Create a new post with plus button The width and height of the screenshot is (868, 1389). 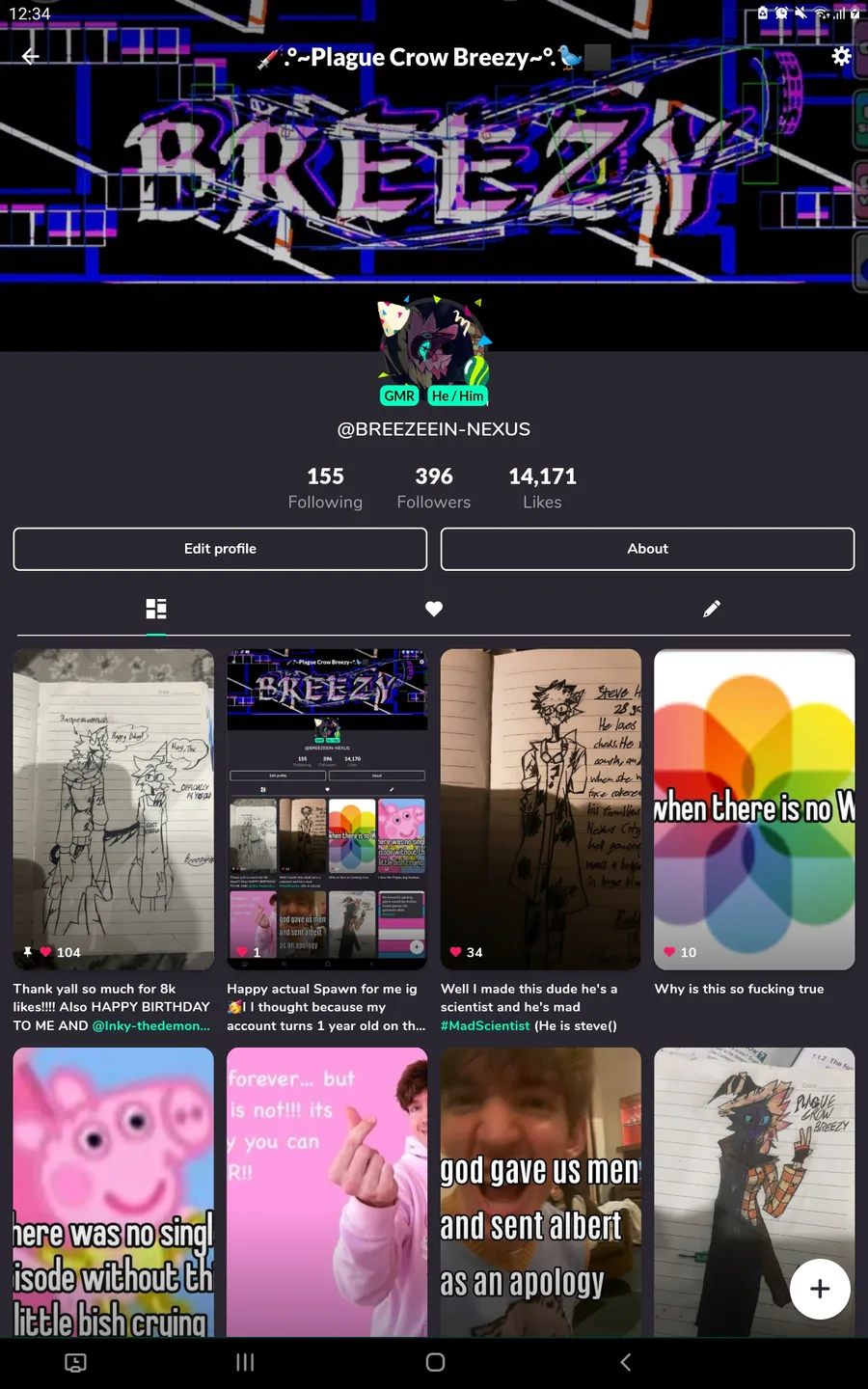820,1289
